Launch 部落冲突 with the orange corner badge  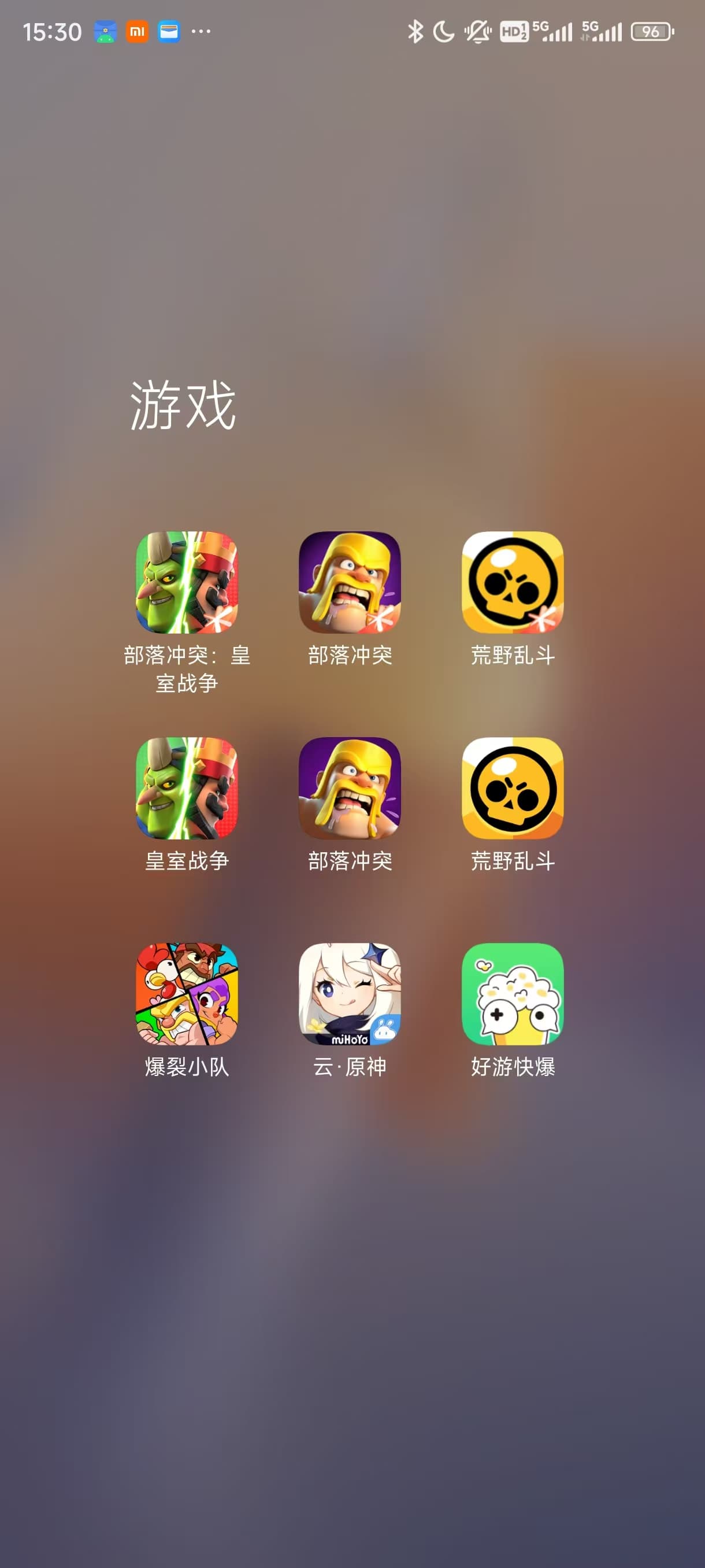[350, 583]
